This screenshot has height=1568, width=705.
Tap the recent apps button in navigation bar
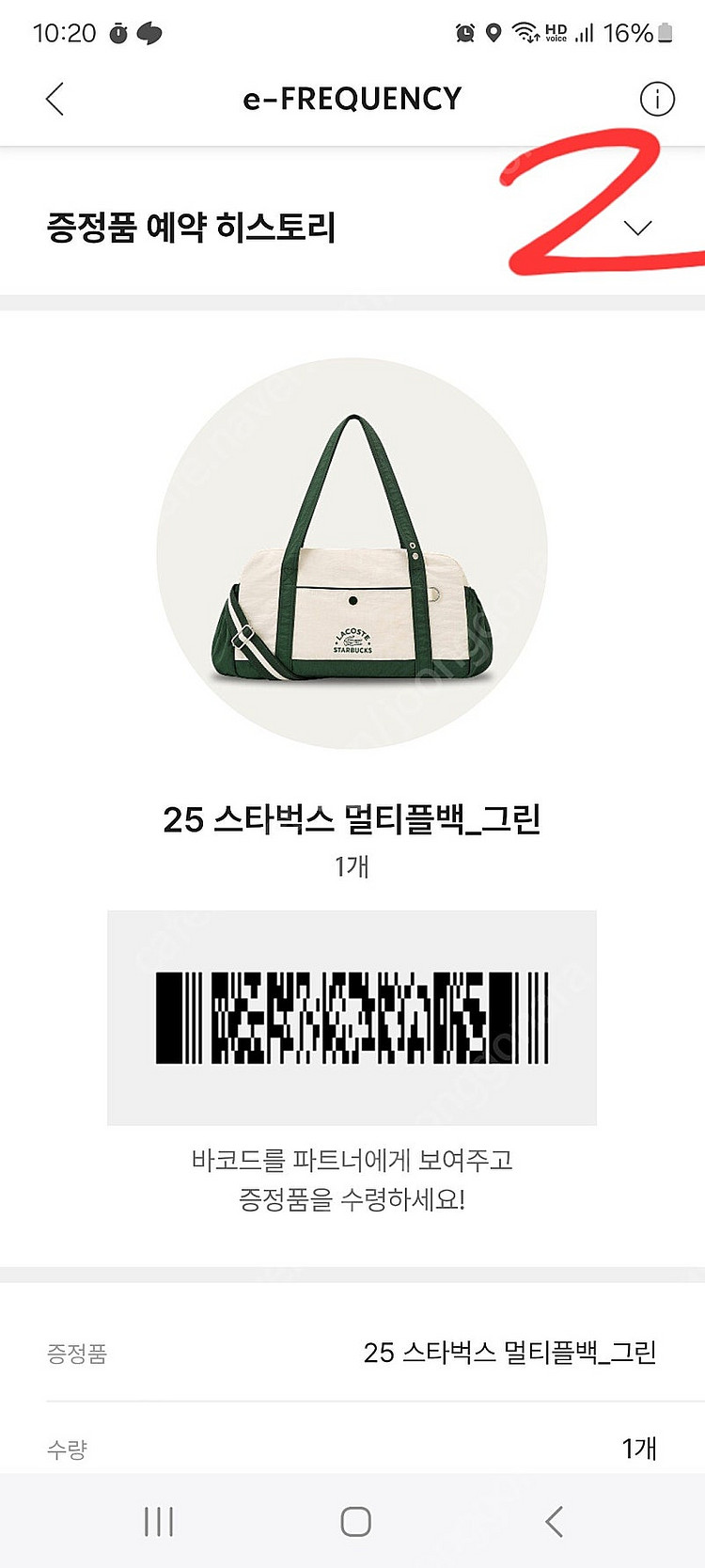(x=161, y=1519)
